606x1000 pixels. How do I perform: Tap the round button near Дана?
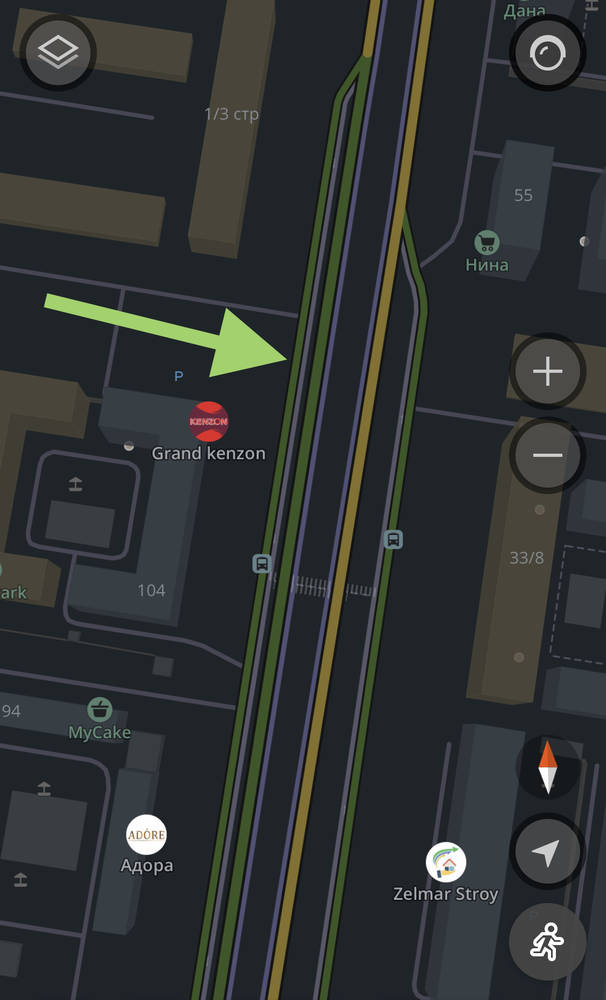pyautogui.click(x=547, y=53)
